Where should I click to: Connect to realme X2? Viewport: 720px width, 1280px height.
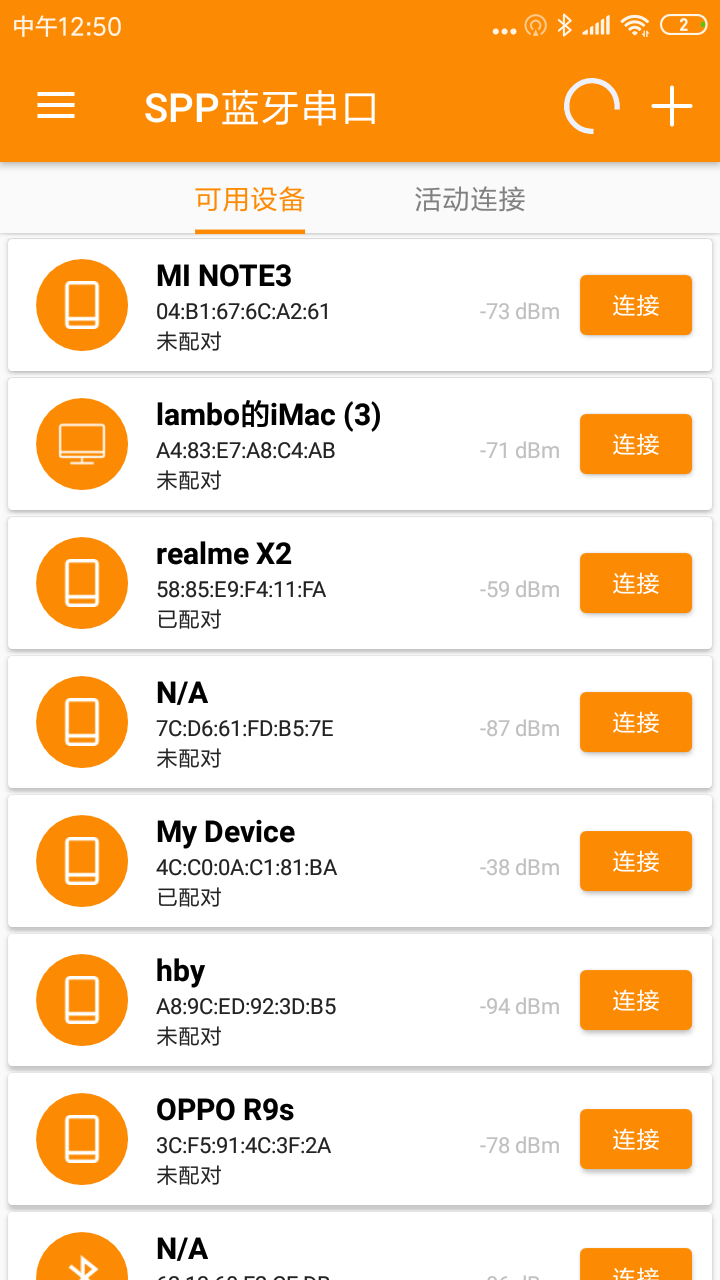[636, 583]
